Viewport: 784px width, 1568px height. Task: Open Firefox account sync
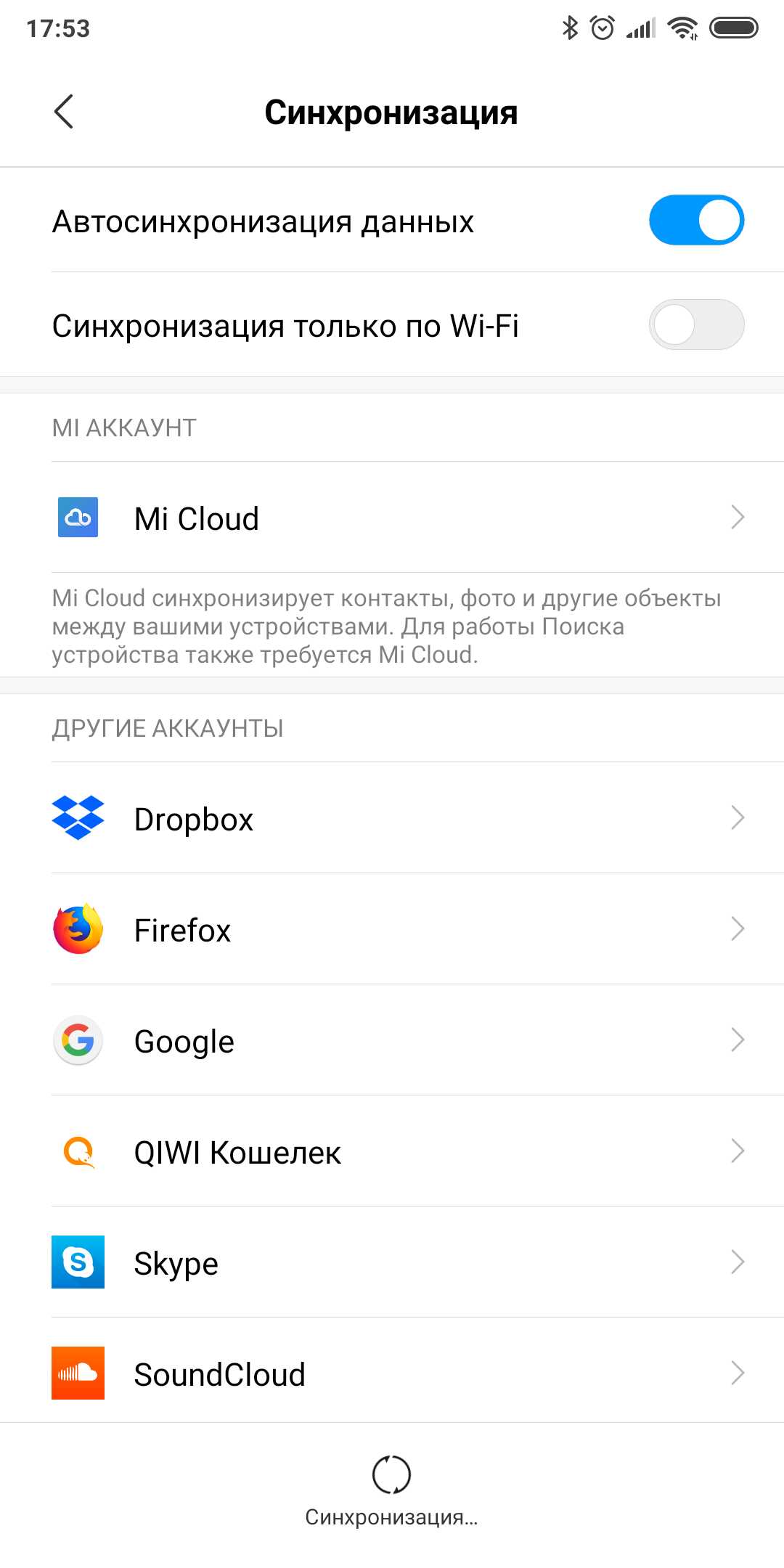[392, 929]
